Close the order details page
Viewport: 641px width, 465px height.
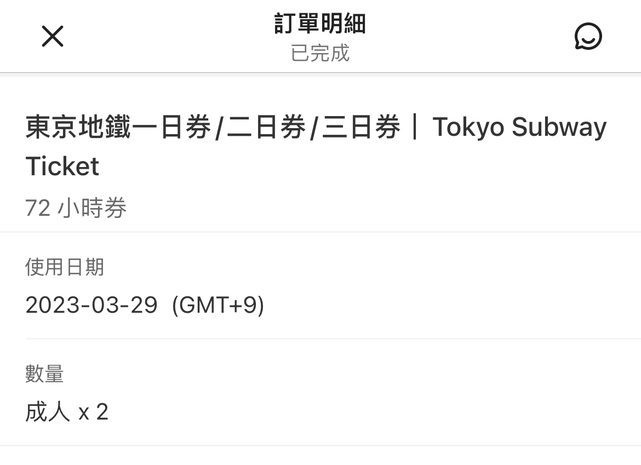[x=52, y=37]
